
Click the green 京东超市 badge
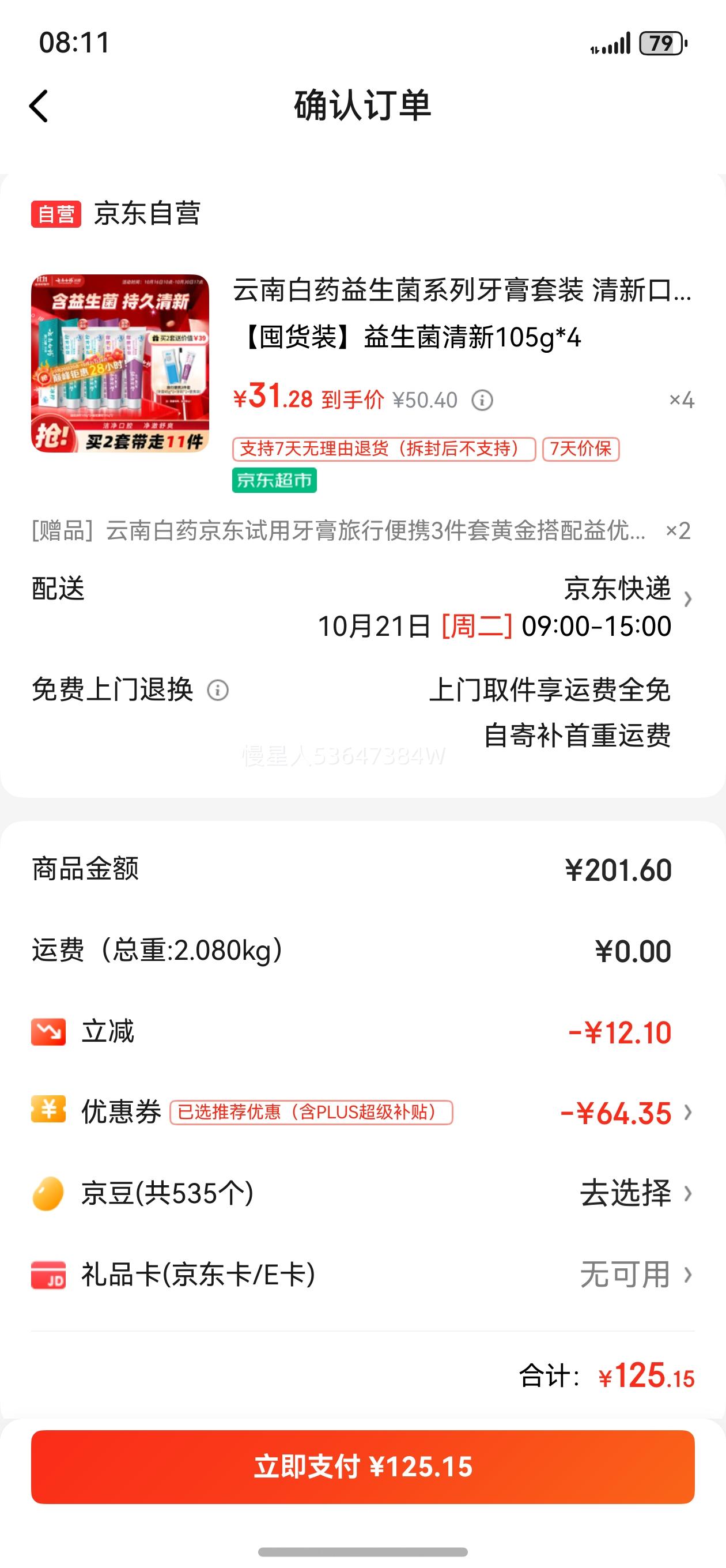point(274,480)
